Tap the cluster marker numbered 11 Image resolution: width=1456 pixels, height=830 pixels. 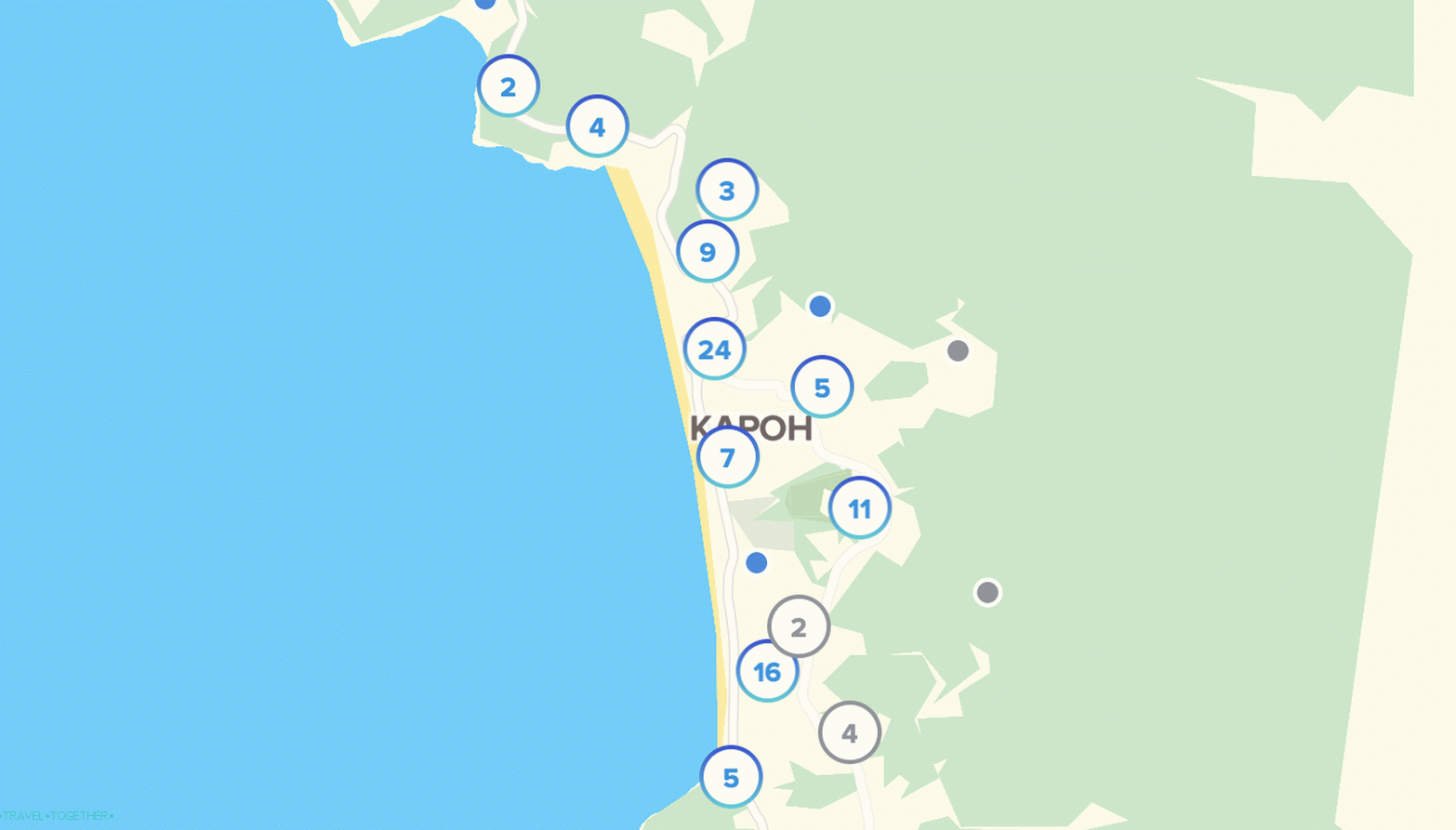[x=859, y=508]
